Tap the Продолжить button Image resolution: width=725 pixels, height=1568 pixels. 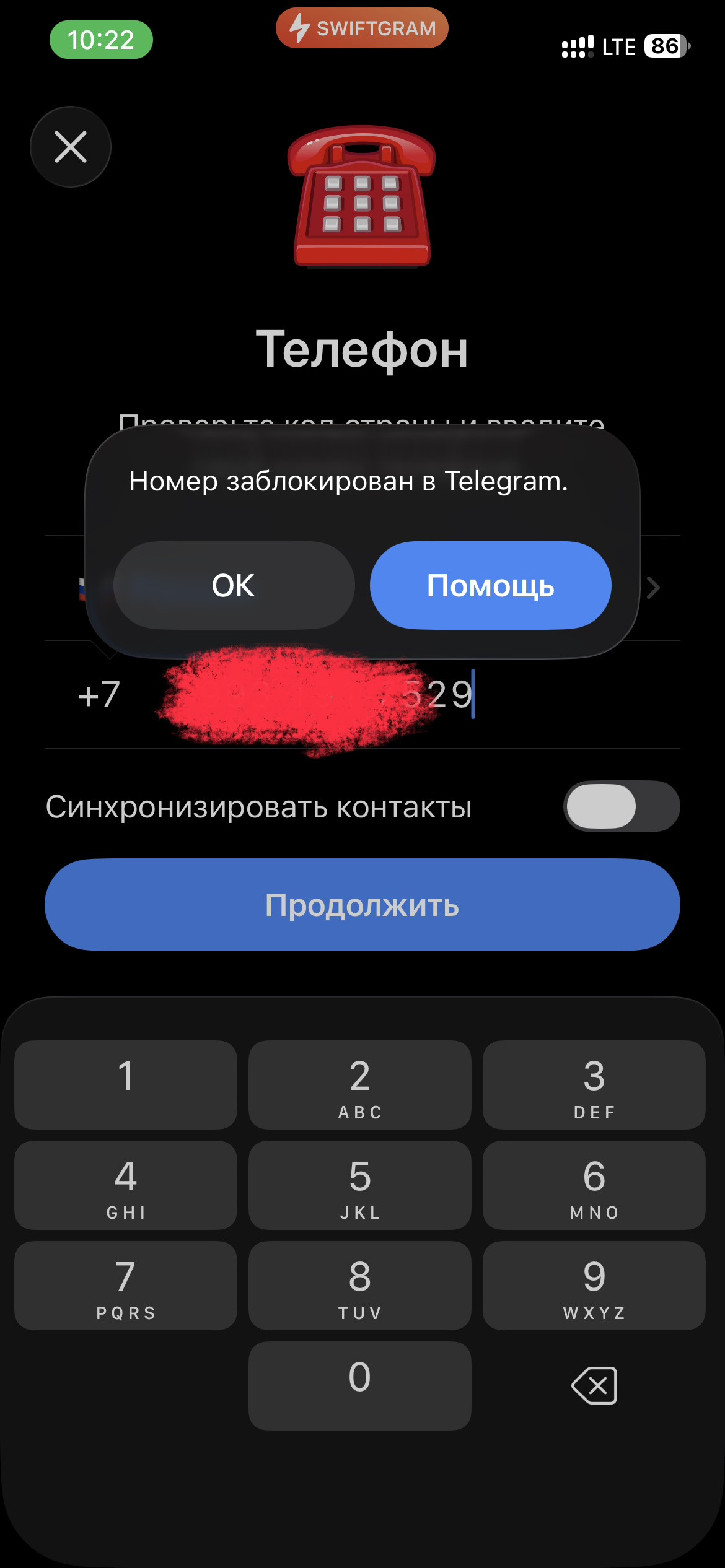[x=362, y=905]
